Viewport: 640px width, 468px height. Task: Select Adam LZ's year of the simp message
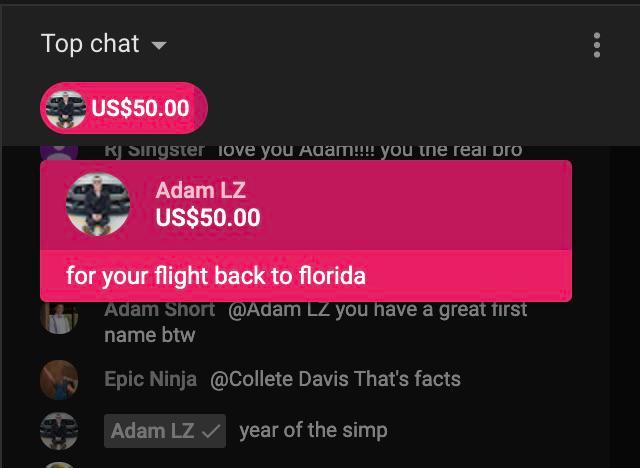312,431
